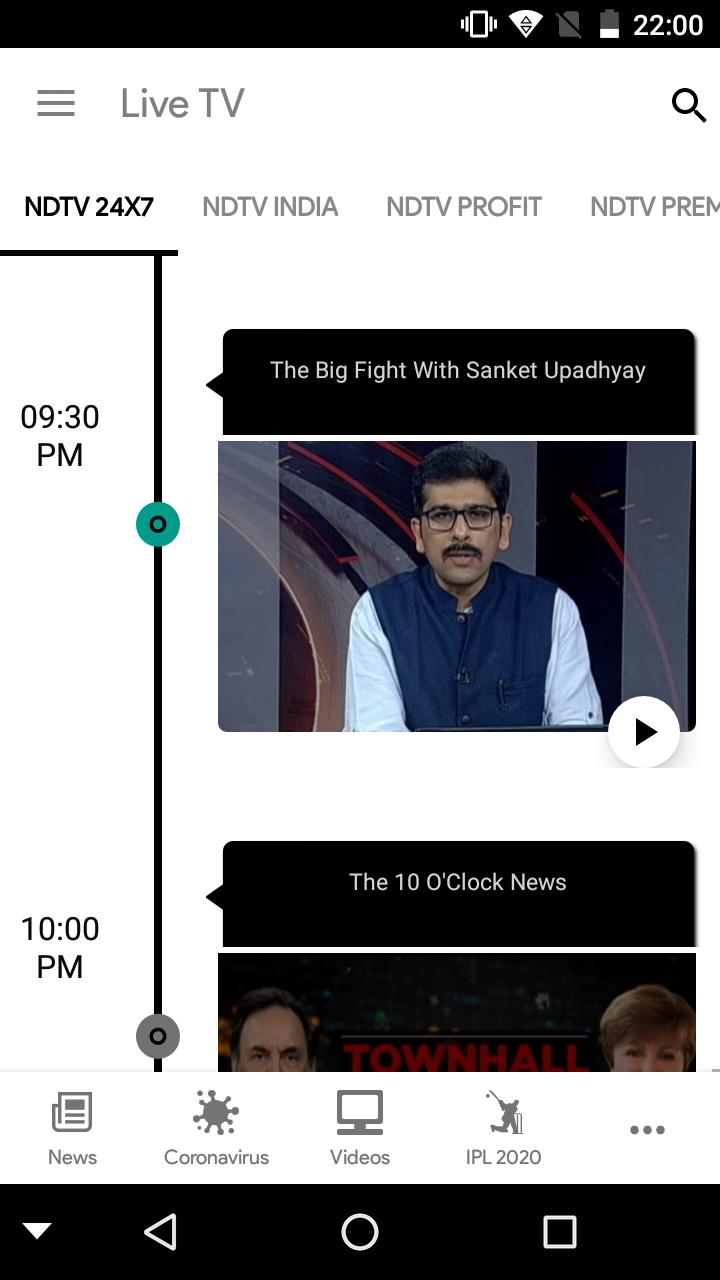Switch to the NDTV INDIA tab
This screenshot has width=720, height=1280.
[x=270, y=207]
